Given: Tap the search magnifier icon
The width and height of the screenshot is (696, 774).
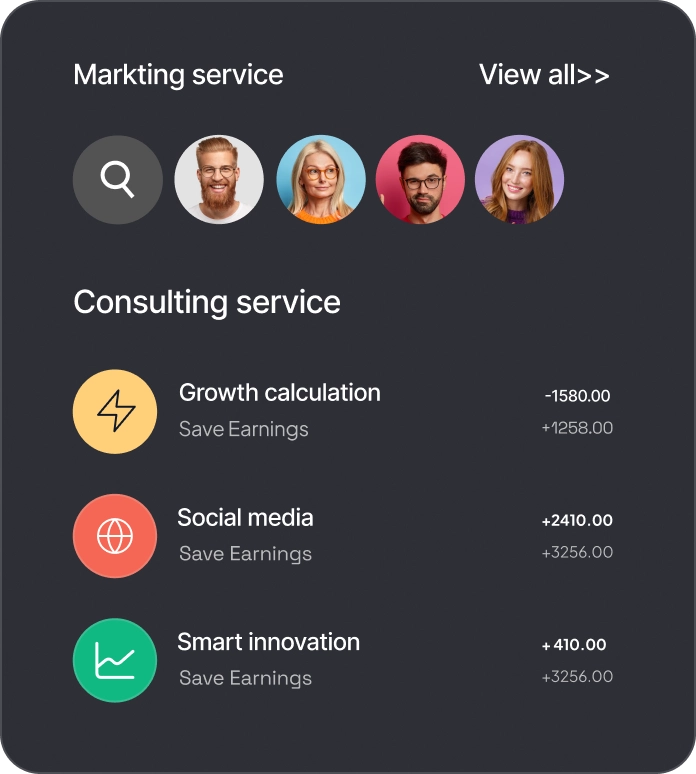Looking at the screenshot, I should 117,180.
